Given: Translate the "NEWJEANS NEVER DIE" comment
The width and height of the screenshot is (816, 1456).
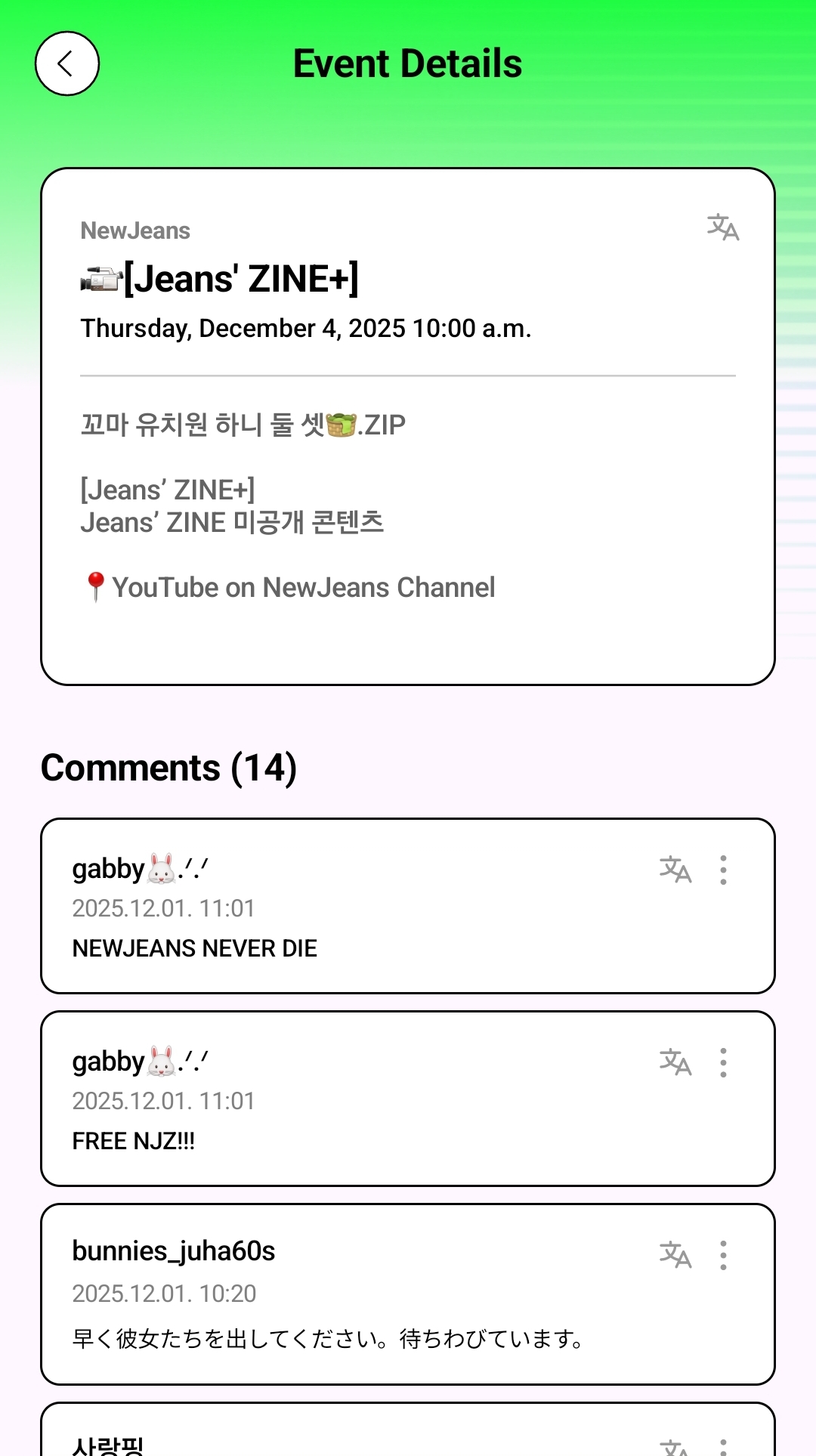Looking at the screenshot, I should point(675,870).
